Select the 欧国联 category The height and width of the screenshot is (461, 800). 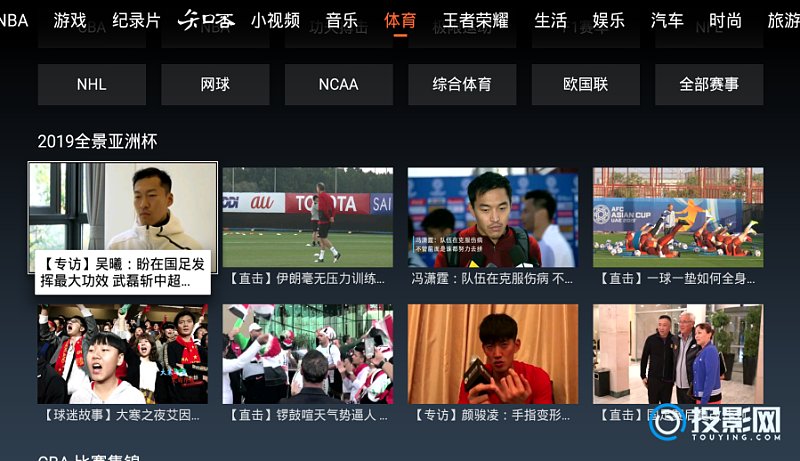tap(585, 85)
